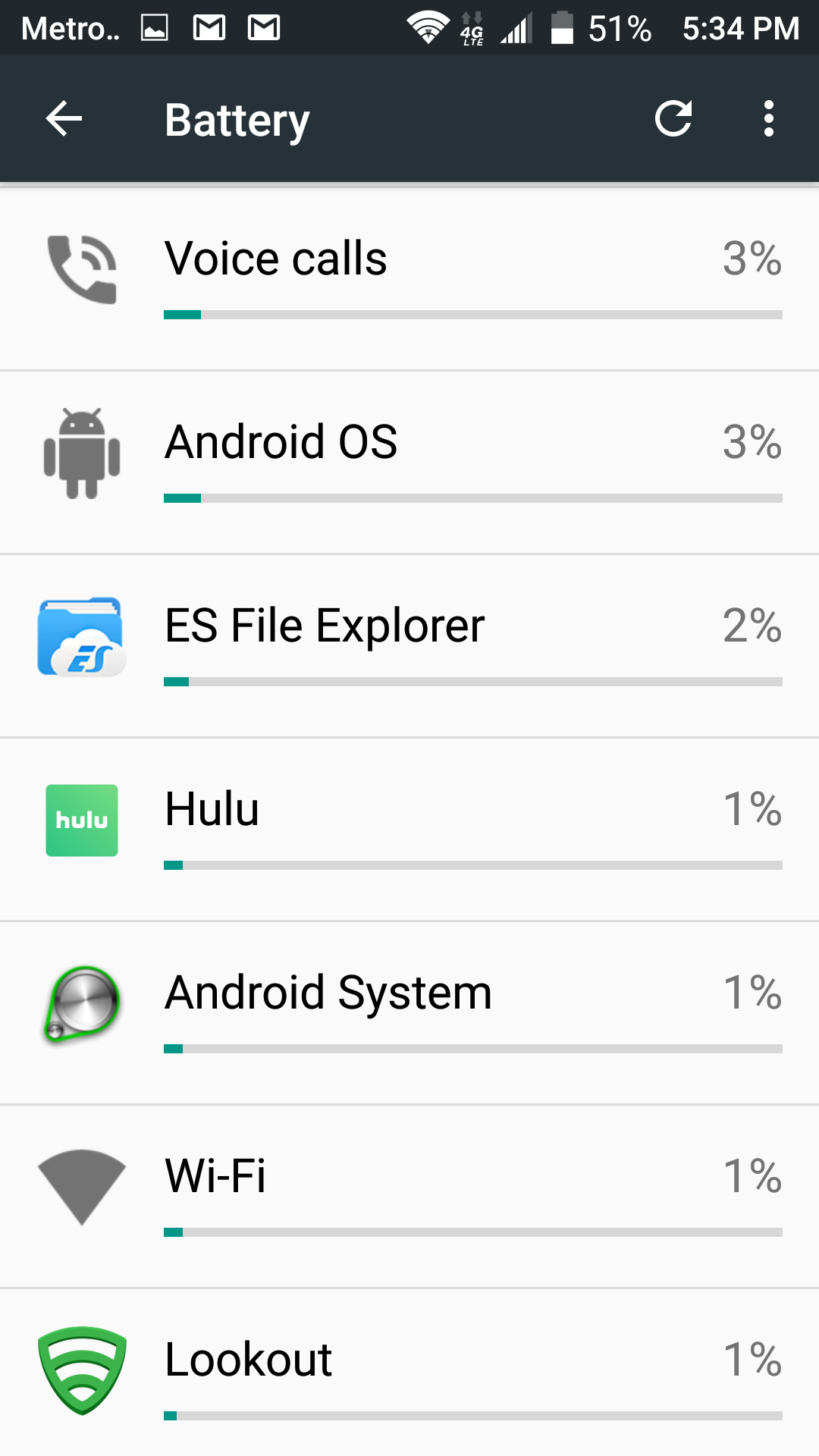819x1456 pixels.
Task: Open the overflow menu
Action: pos(769,119)
